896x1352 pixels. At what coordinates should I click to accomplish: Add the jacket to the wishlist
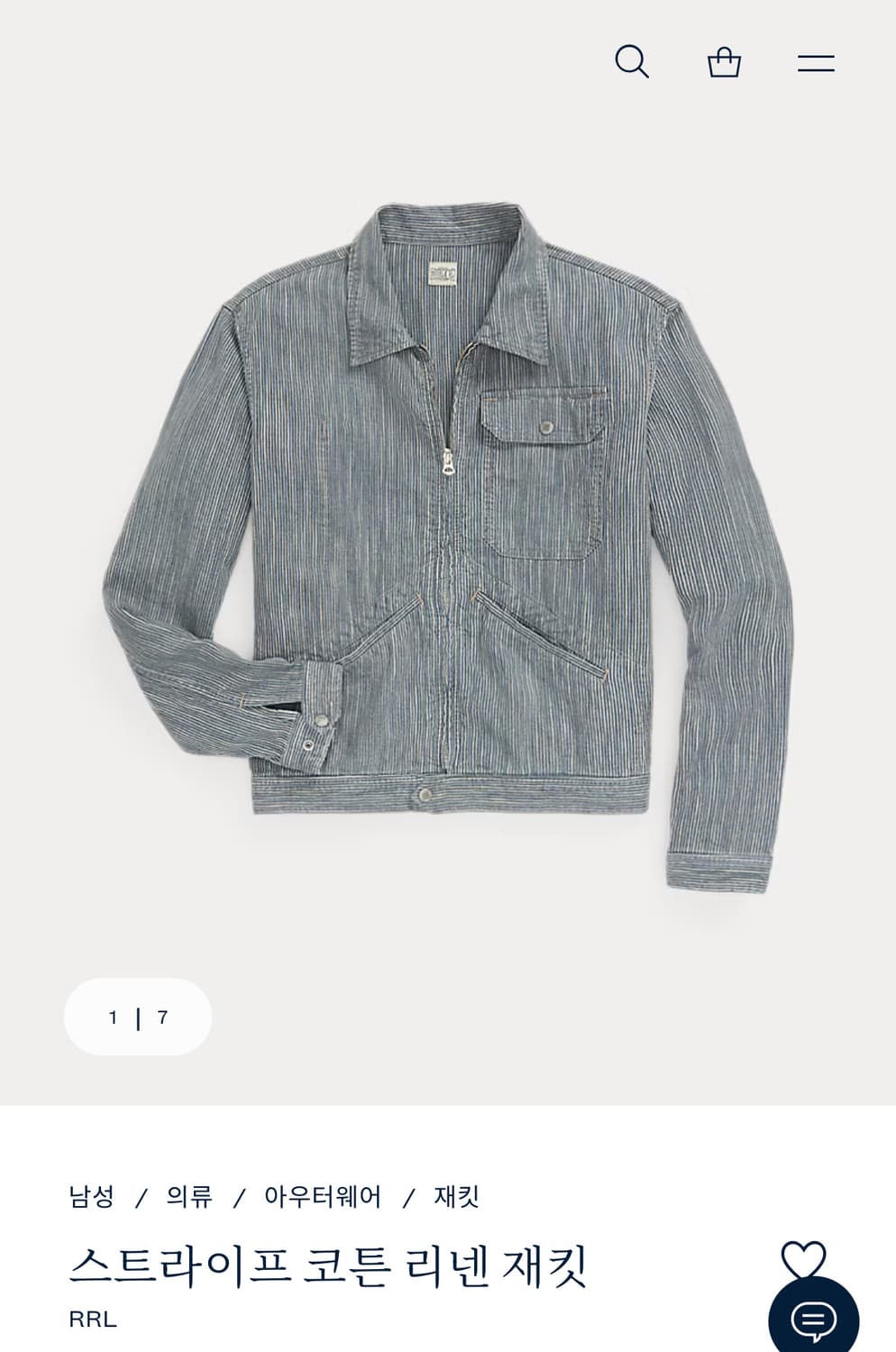click(802, 1258)
